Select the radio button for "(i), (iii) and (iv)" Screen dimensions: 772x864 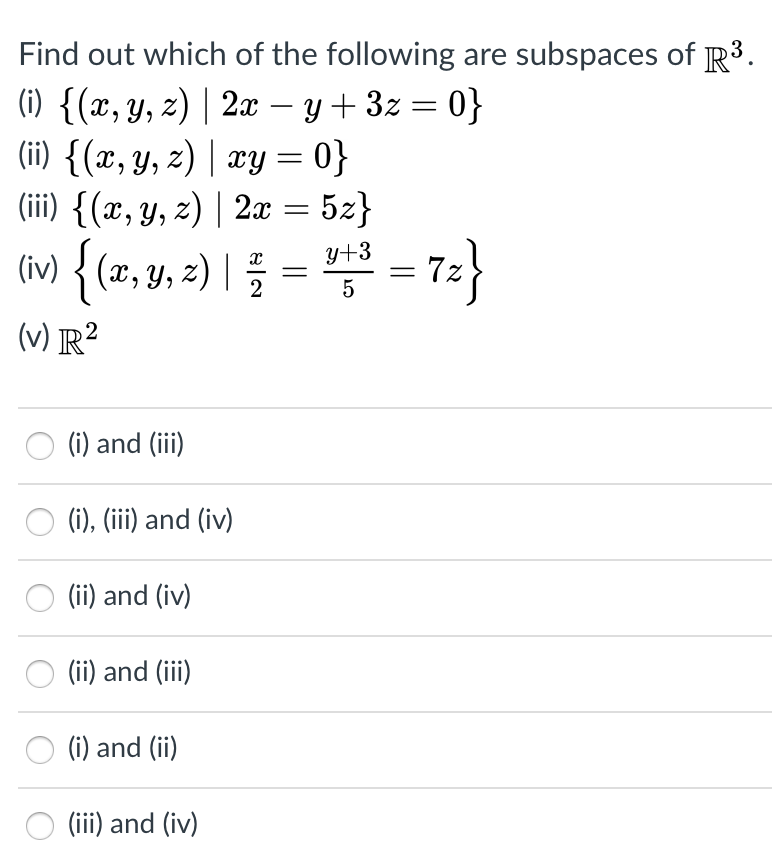point(39,522)
